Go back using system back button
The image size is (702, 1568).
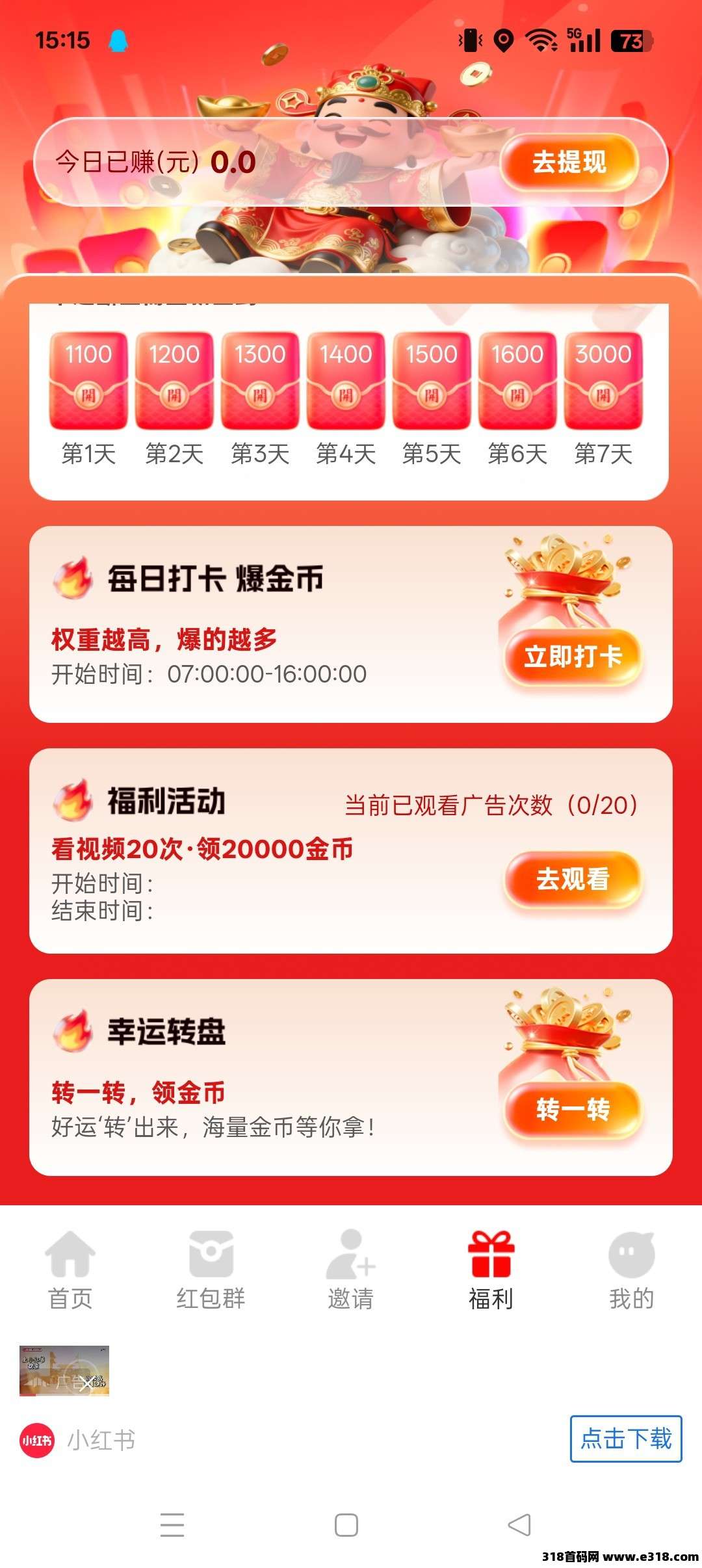(519, 1524)
